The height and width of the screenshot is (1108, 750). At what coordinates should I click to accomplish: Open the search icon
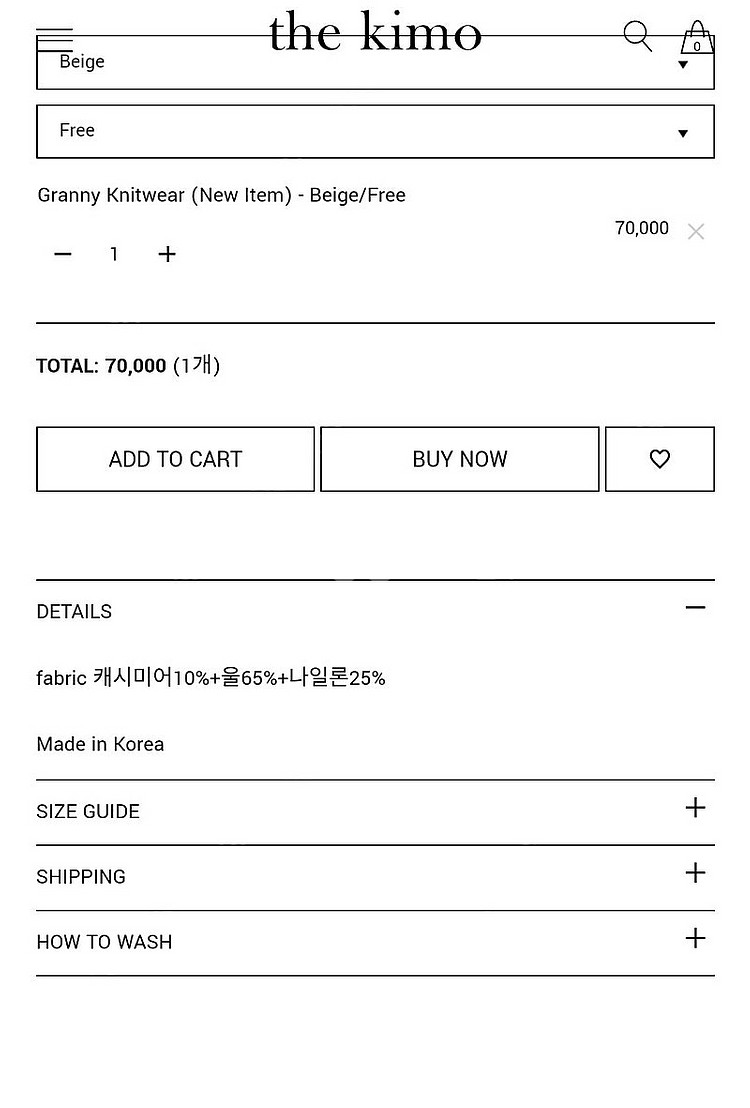[637, 36]
